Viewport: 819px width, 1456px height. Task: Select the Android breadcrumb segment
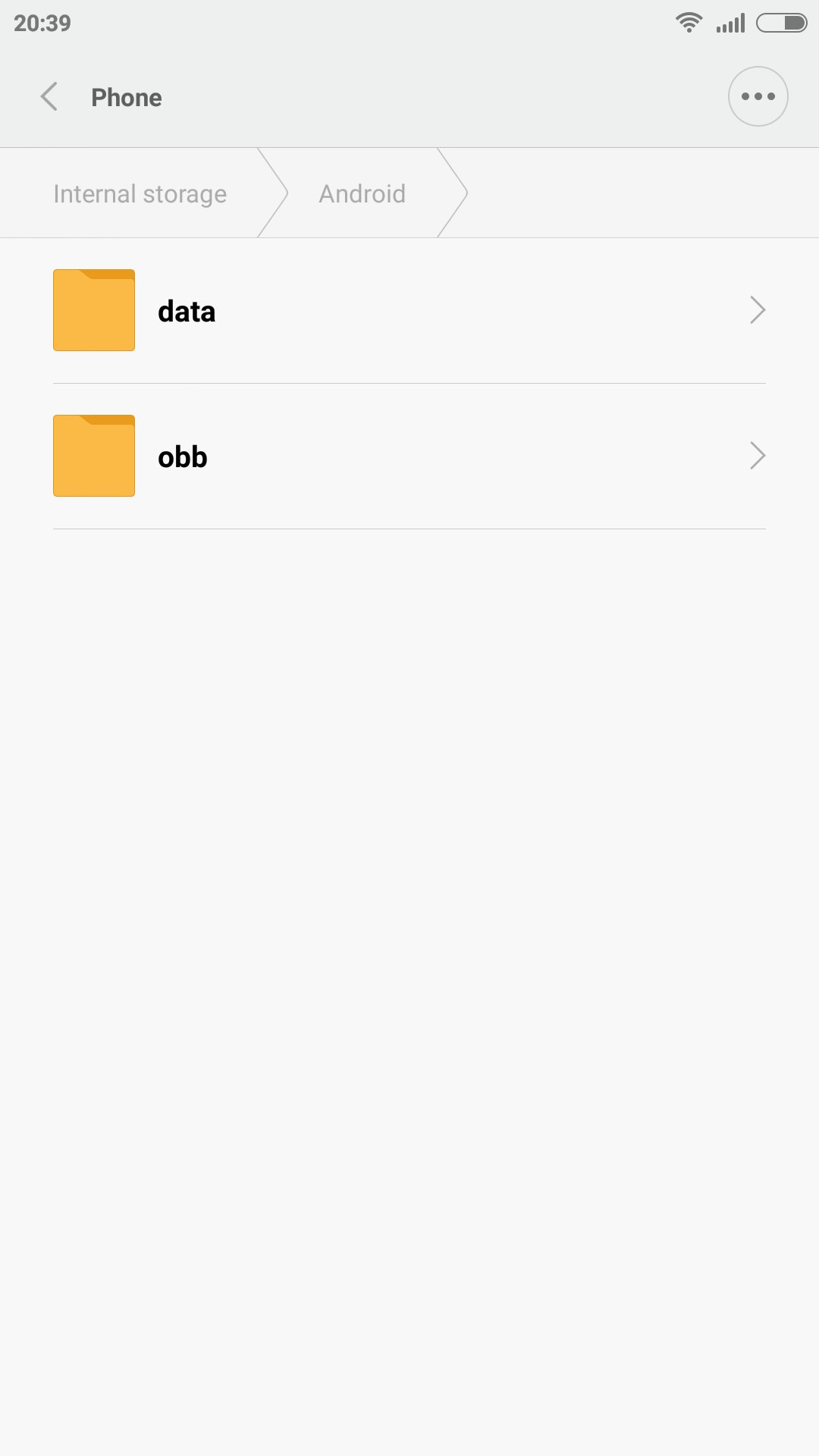coord(362,194)
